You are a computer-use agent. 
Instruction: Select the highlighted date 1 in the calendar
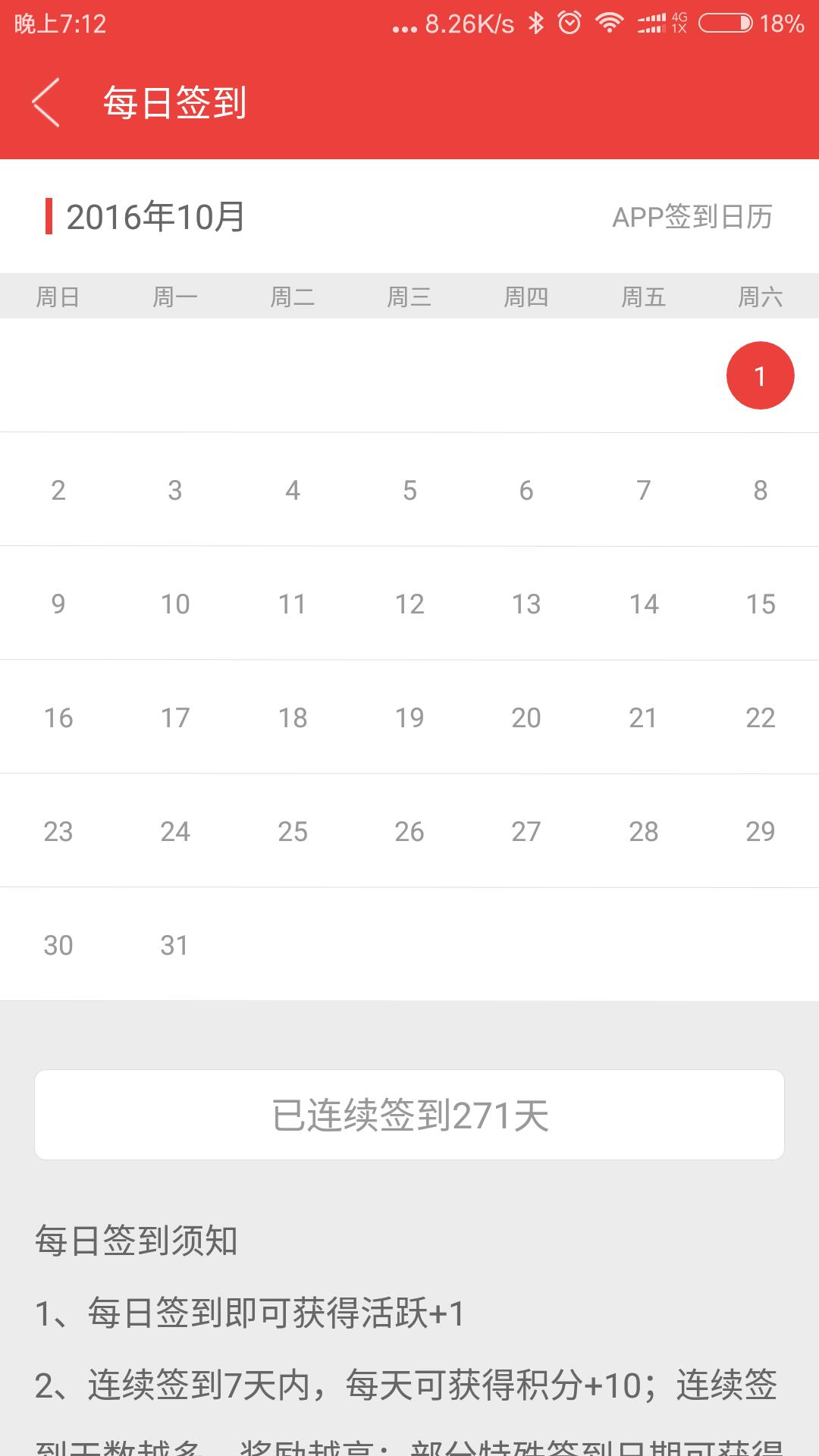click(x=760, y=375)
